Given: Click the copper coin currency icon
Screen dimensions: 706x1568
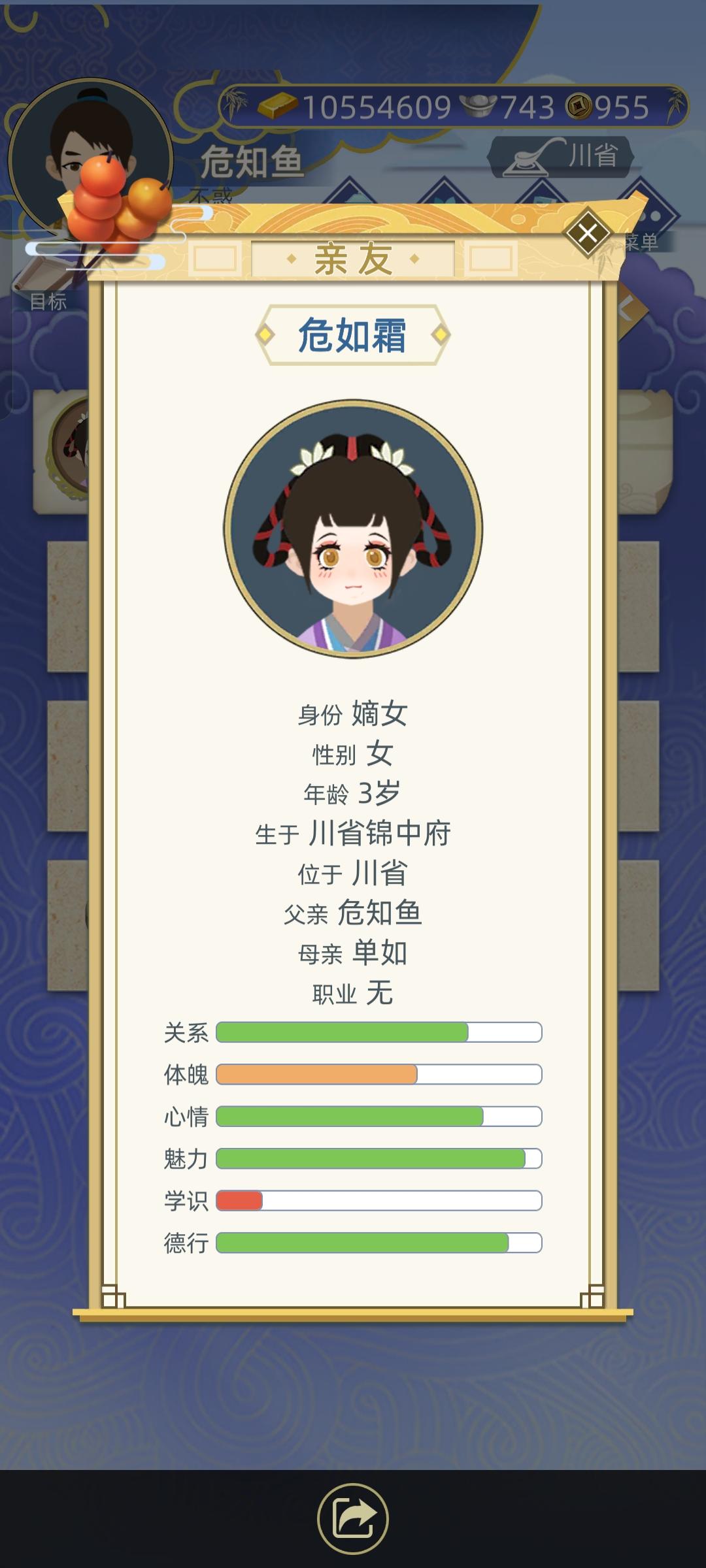Looking at the screenshot, I should click(578, 105).
